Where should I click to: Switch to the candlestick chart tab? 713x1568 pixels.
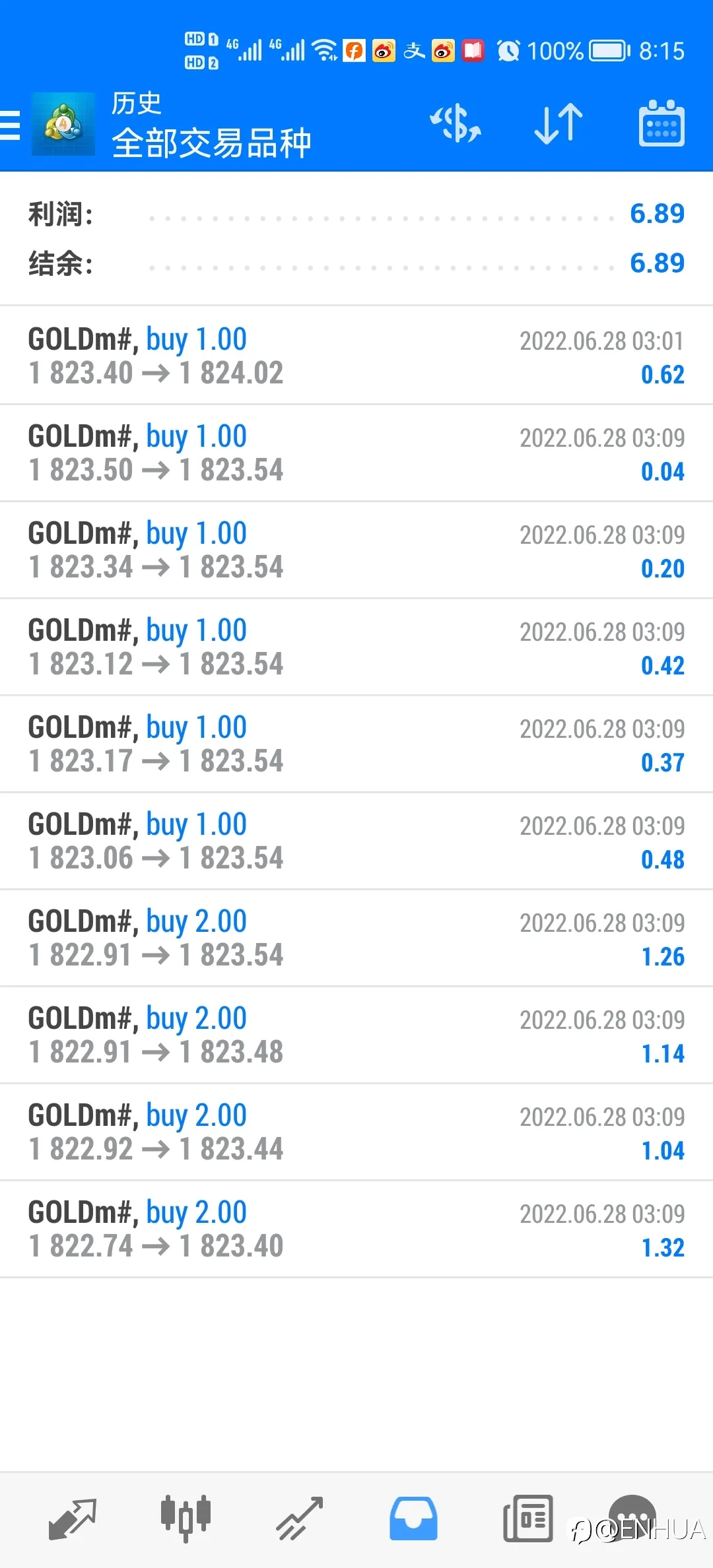[186, 1518]
